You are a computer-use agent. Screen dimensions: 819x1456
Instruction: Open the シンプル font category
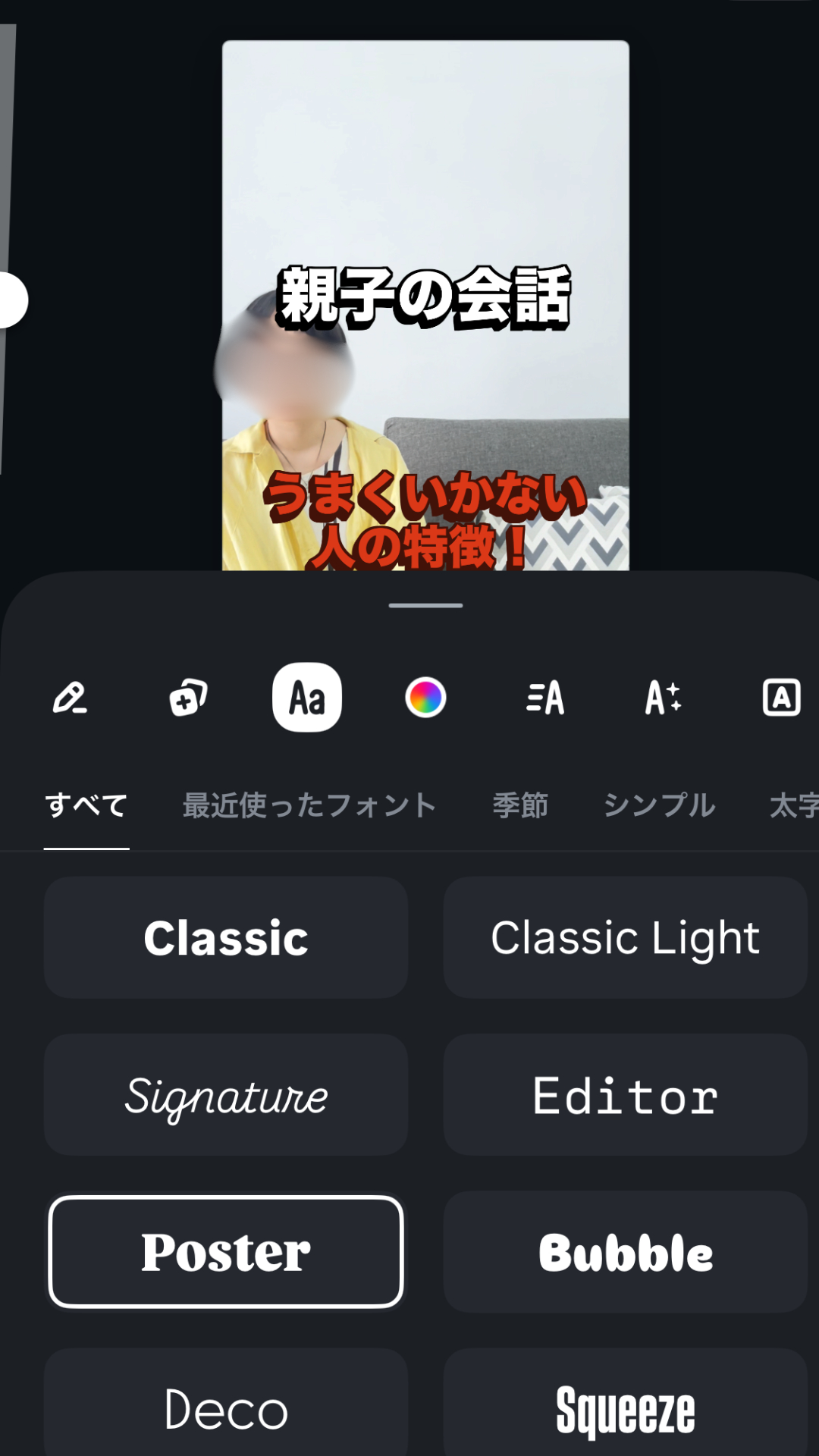pos(659,805)
